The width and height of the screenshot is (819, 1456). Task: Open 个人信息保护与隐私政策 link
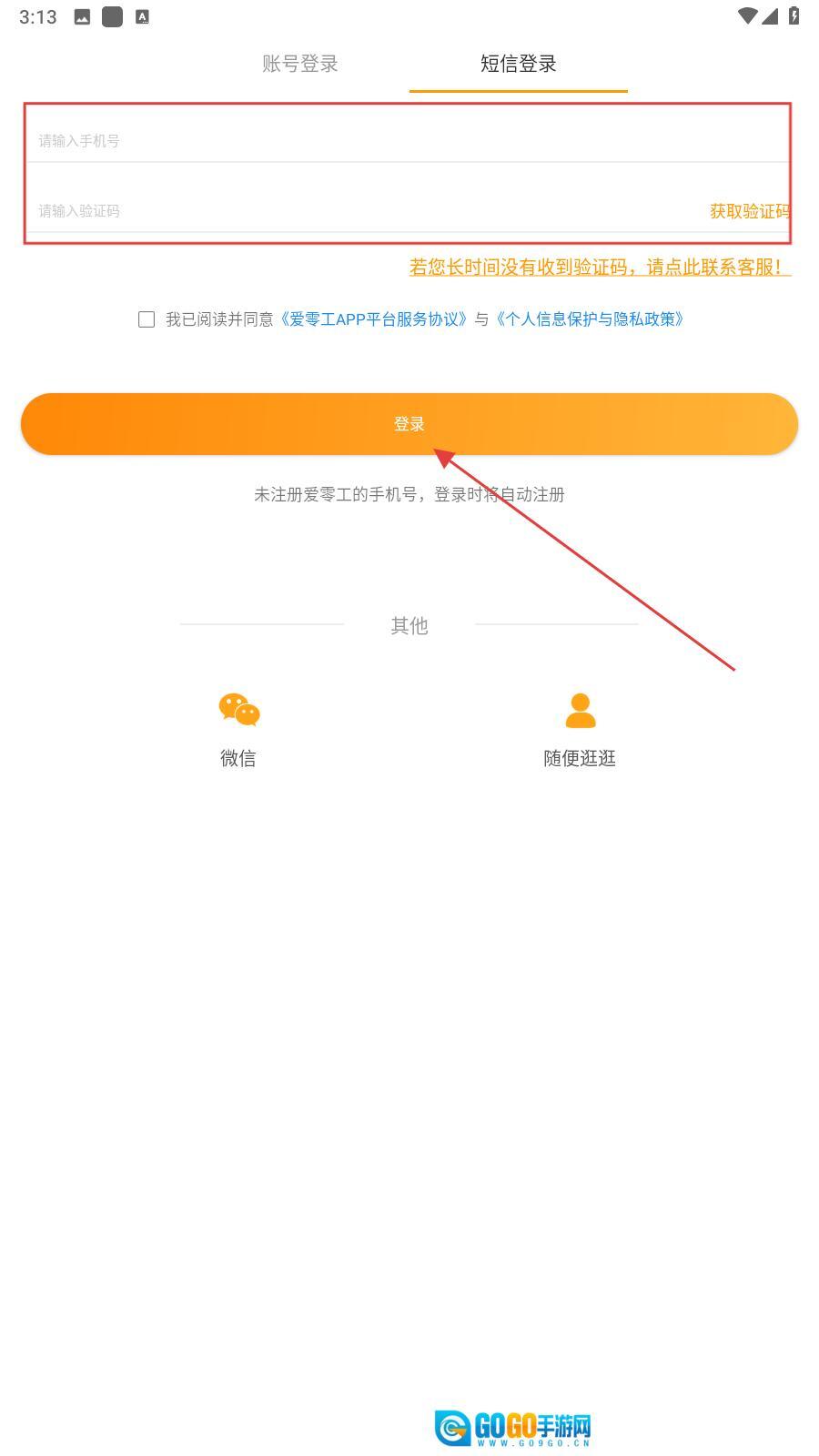[x=590, y=318]
